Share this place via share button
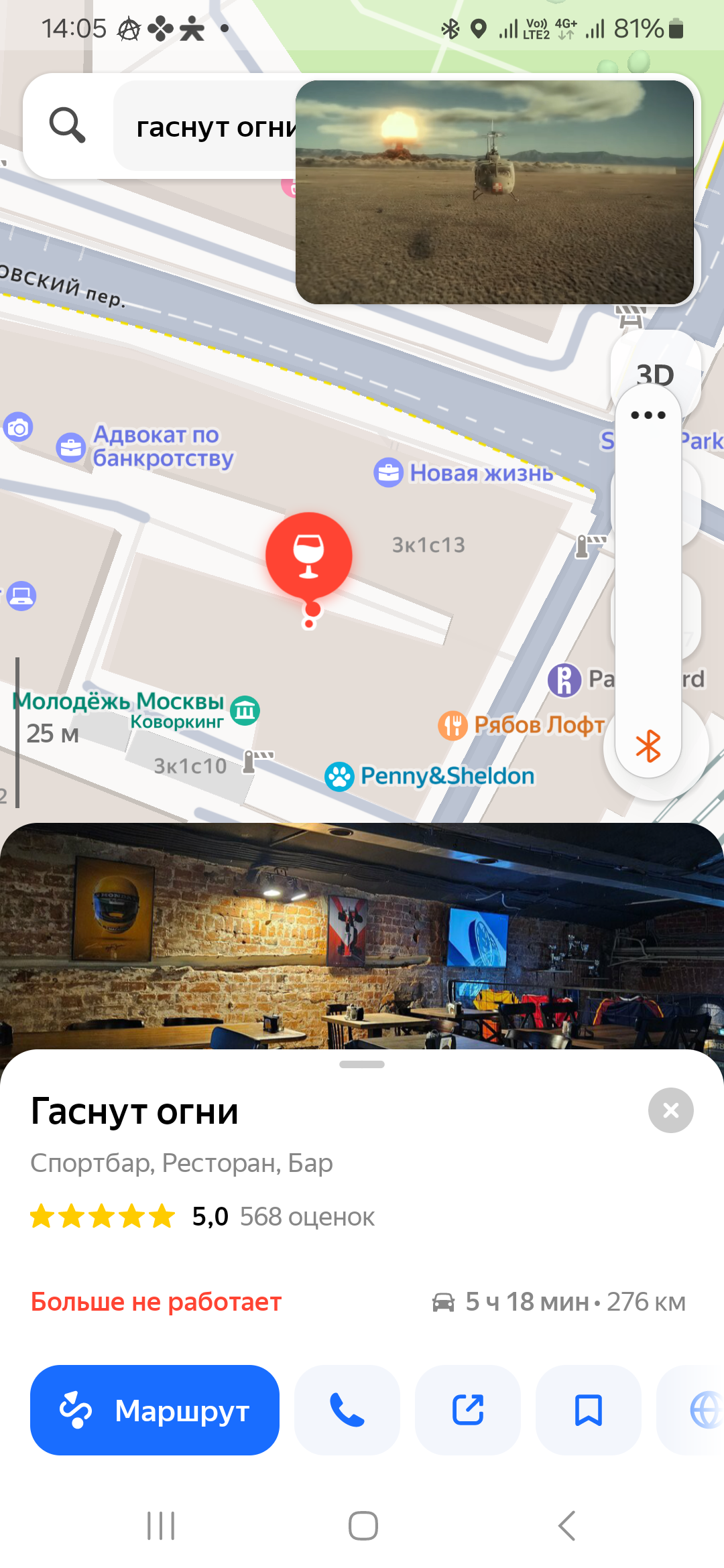This screenshot has width=724, height=1568. tap(468, 1410)
